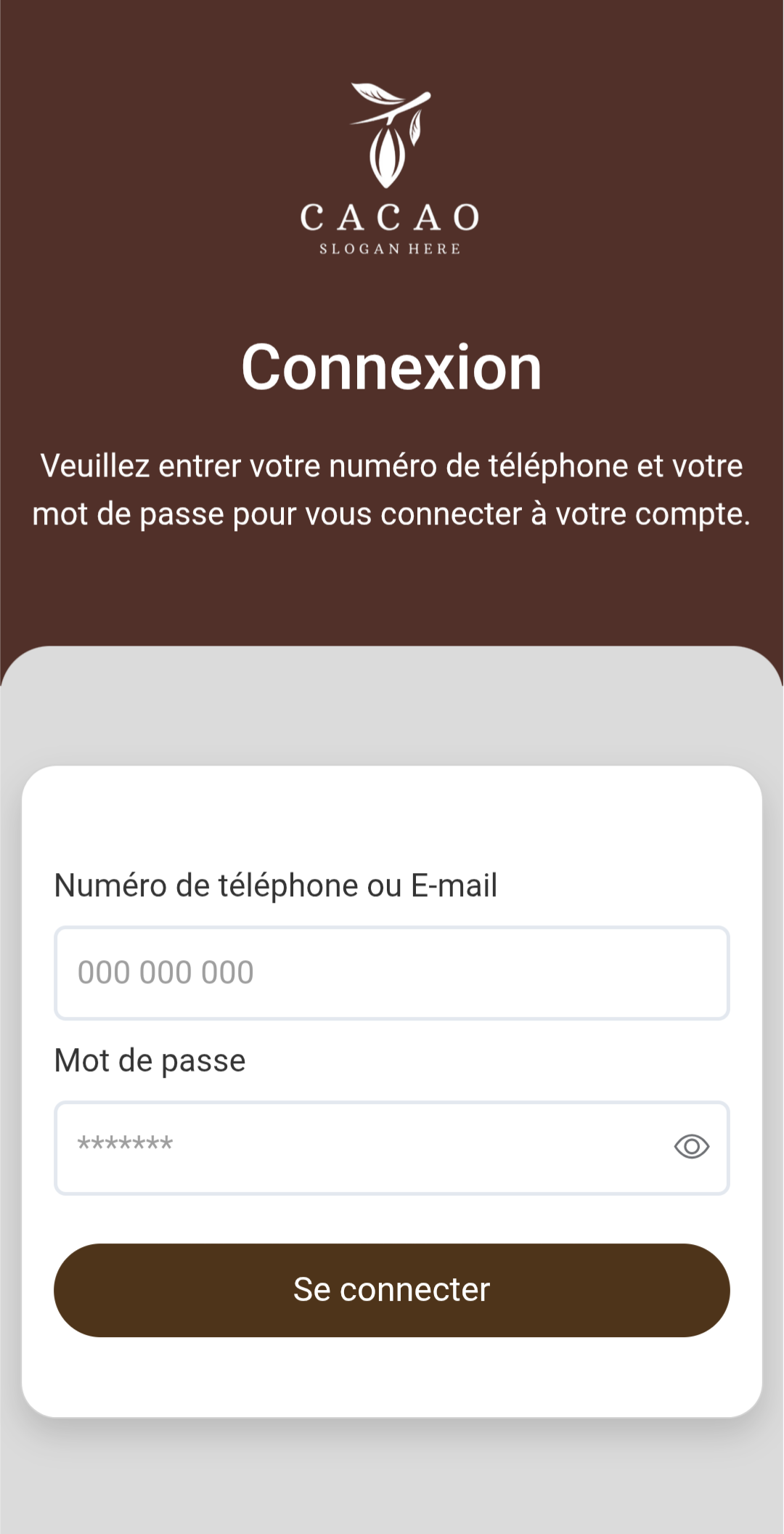Image resolution: width=784 pixels, height=1534 pixels.
Task: Tap the Mot de passe field
Action: coord(363,1147)
